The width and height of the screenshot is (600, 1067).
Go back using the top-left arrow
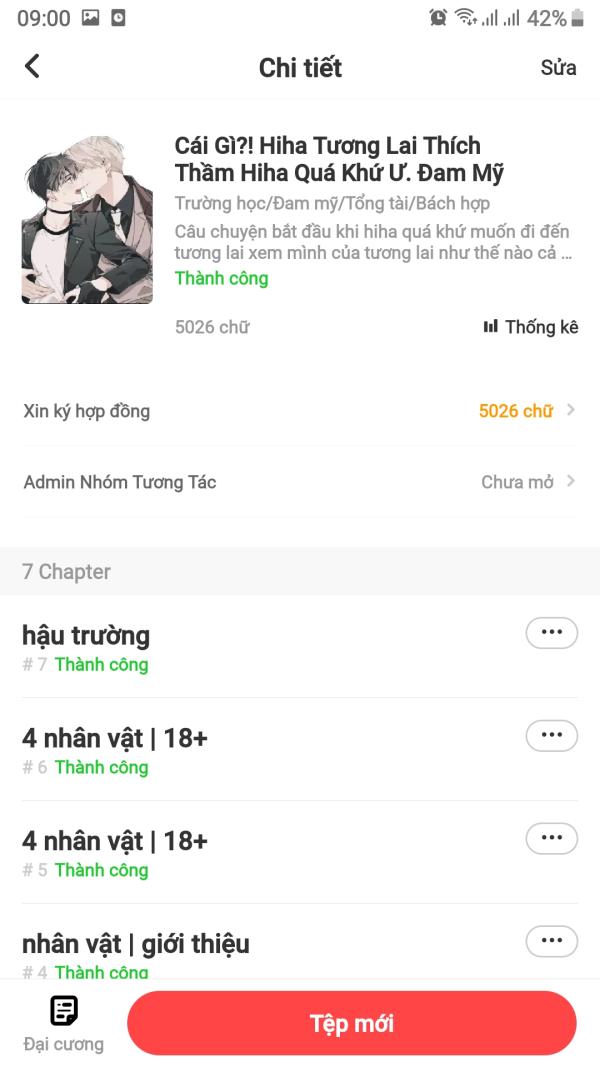[32, 66]
